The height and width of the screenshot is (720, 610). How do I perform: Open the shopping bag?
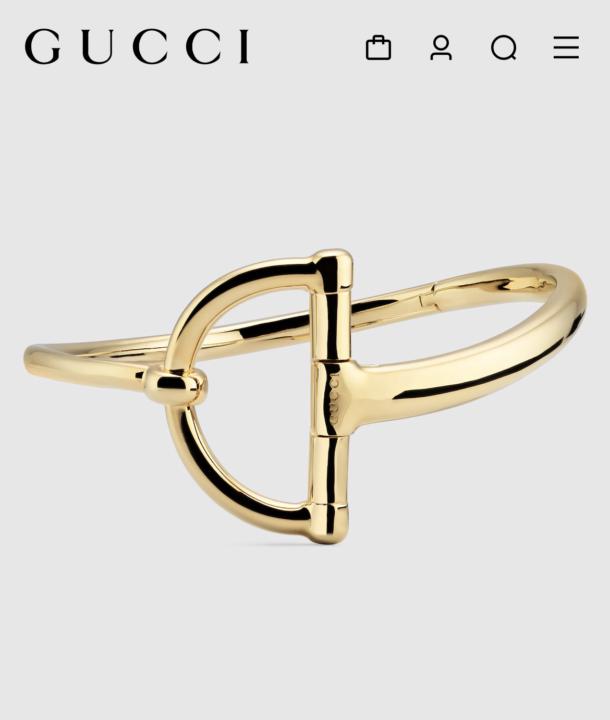pyautogui.click(x=378, y=47)
